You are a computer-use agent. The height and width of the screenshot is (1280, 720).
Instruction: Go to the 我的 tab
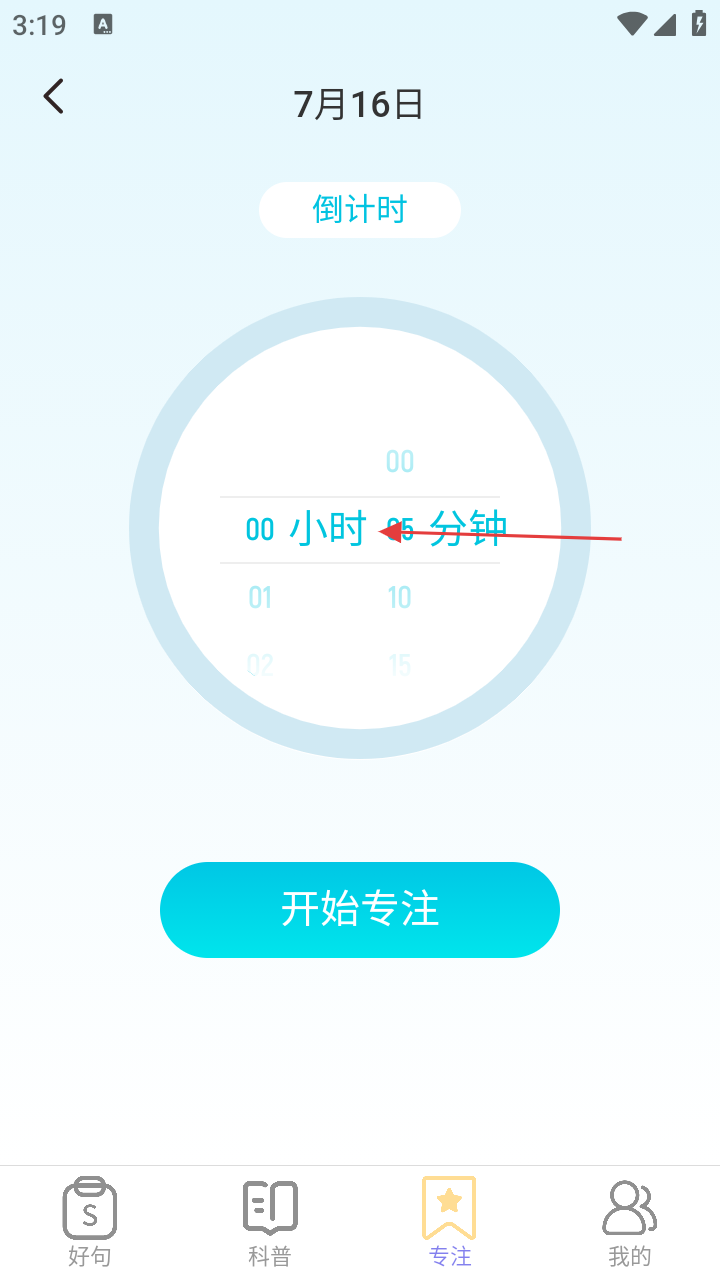pyautogui.click(x=630, y=1222)
